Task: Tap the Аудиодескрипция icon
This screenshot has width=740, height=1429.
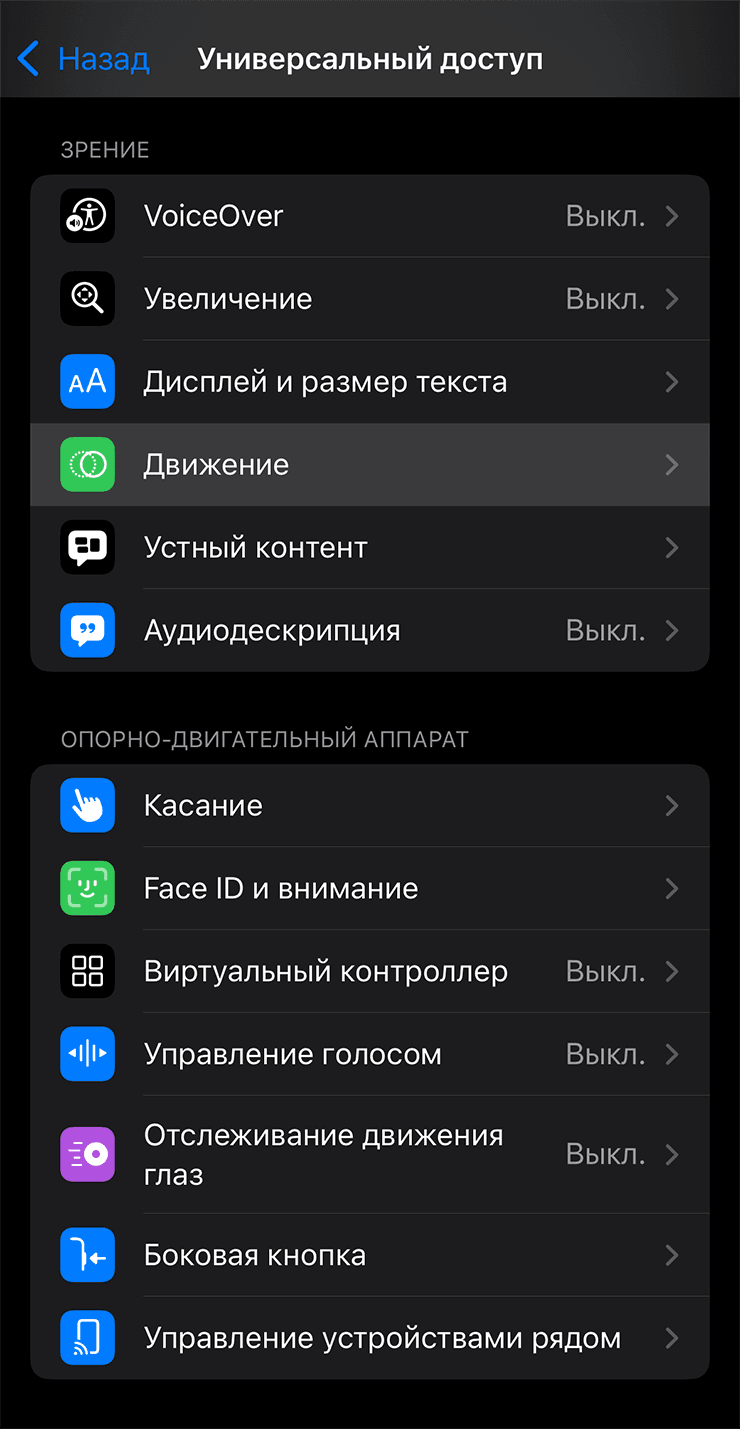Action: coord(87,630)
